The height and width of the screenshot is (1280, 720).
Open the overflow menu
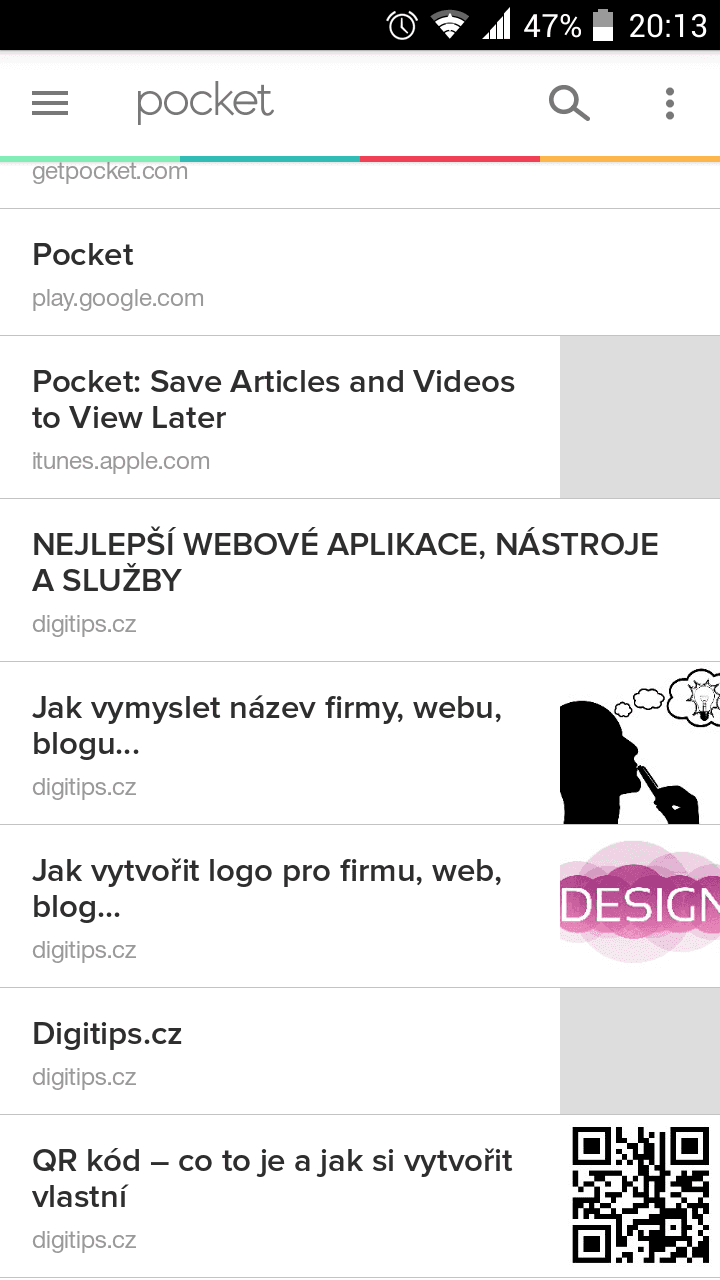pyautogui.click(x=669, y=103)
